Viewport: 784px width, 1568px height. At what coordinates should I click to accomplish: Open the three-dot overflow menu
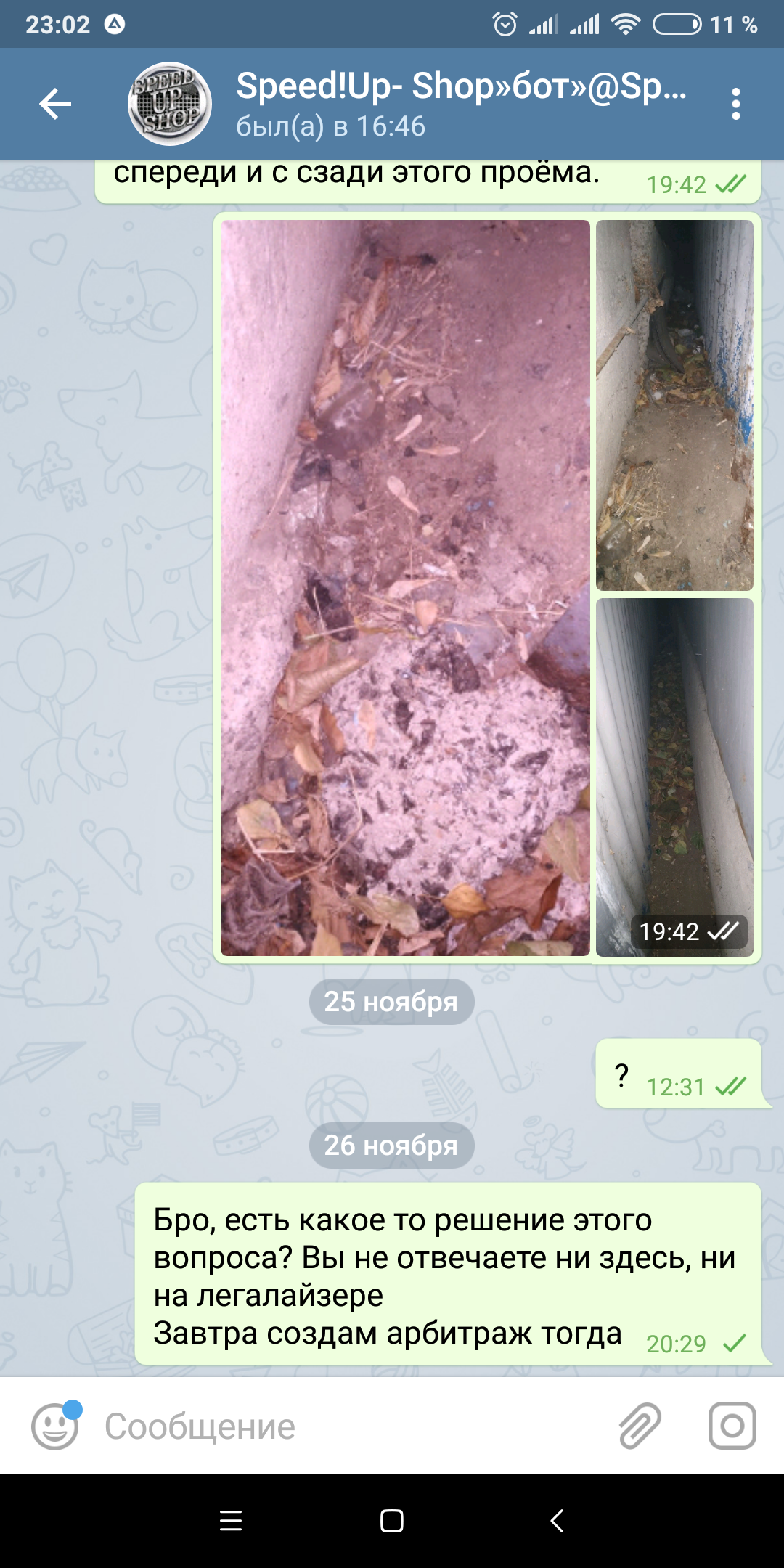[736, 104]
